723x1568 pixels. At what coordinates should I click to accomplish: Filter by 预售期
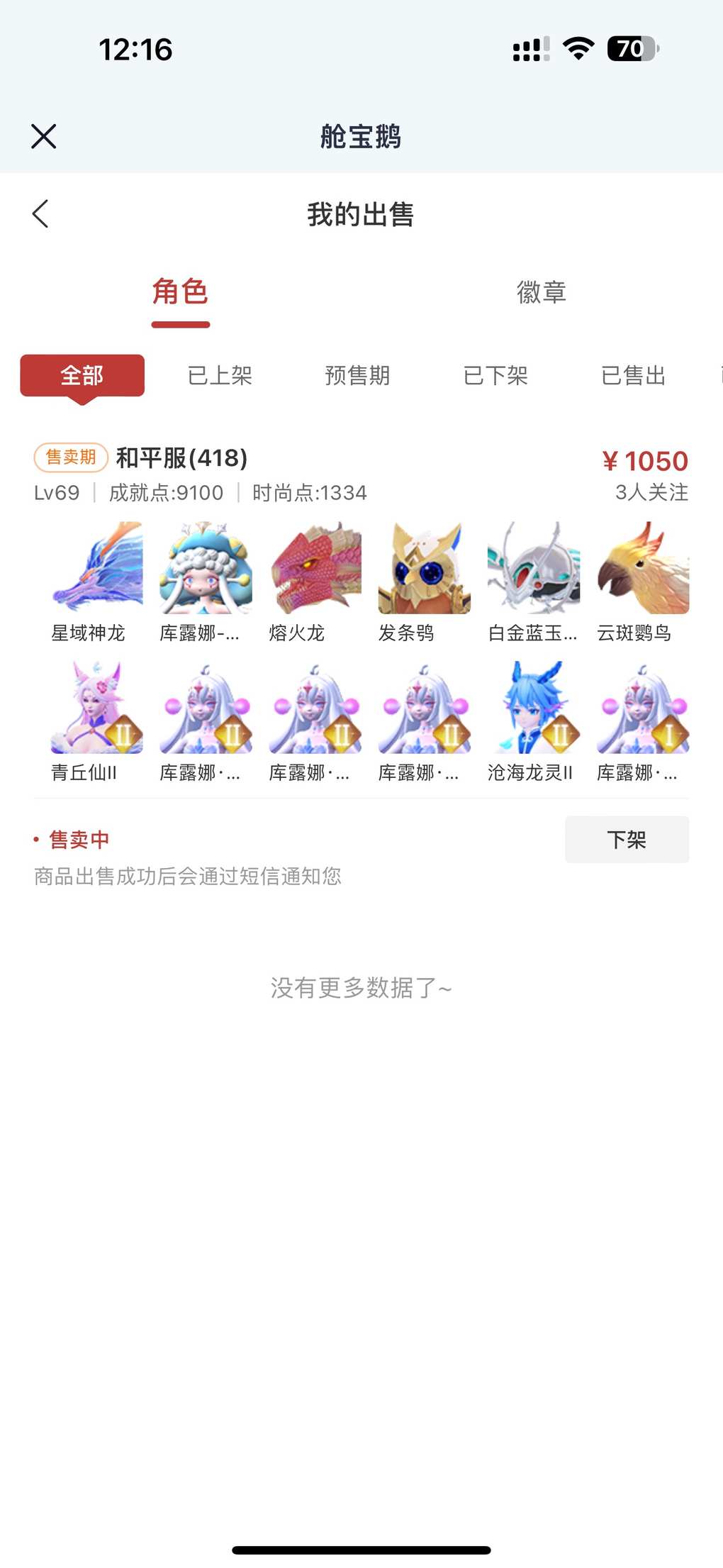pos(357,375)
